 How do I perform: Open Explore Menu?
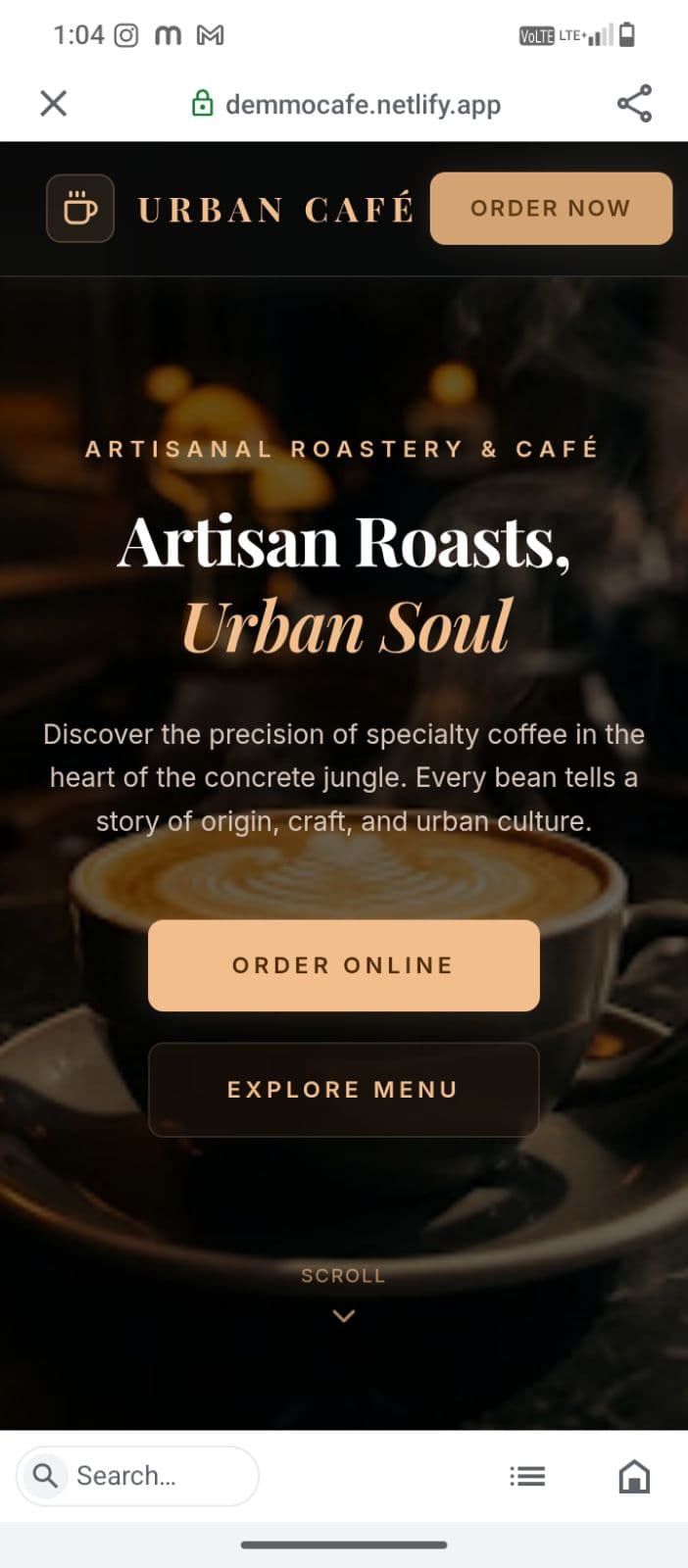pyautogui.click(x=344, y=1090)
